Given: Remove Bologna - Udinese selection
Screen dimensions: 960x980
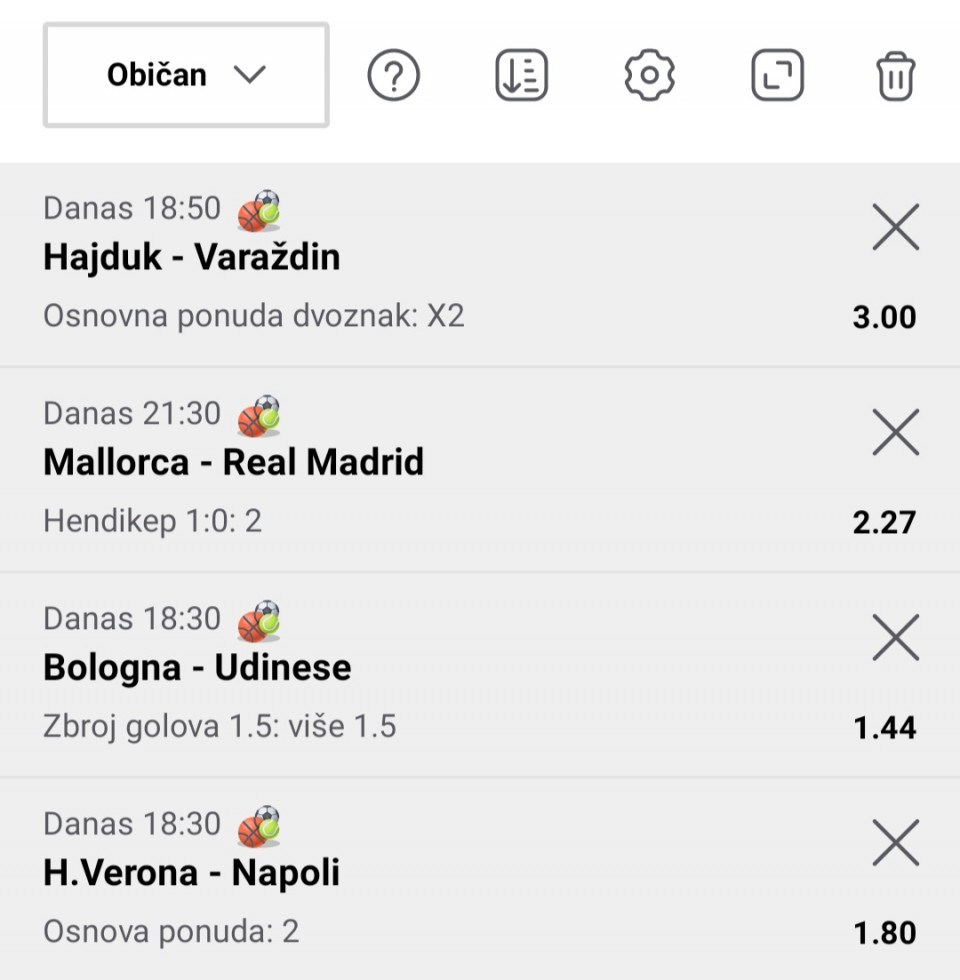Looking at the screenshot, I should (x=895, y=638).
